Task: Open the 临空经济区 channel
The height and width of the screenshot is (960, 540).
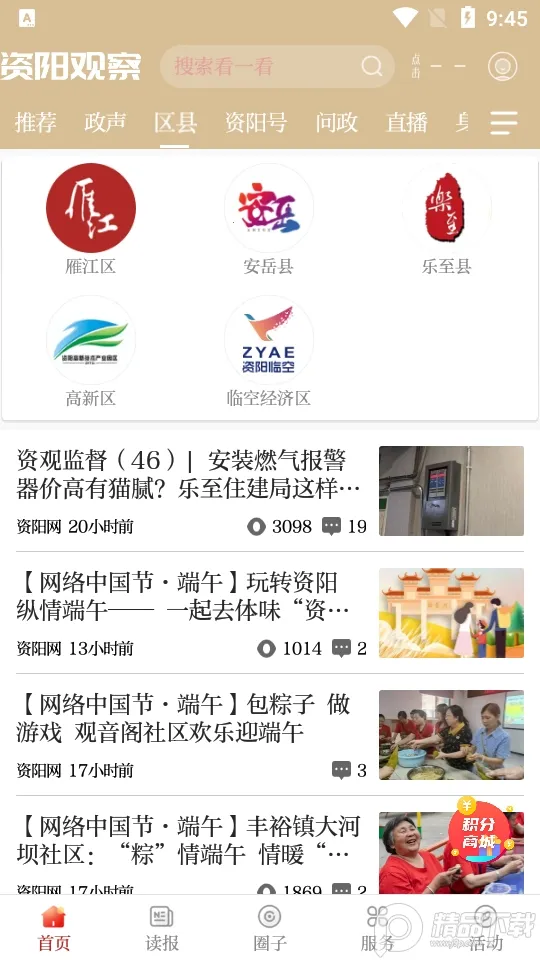Action: 269,351
